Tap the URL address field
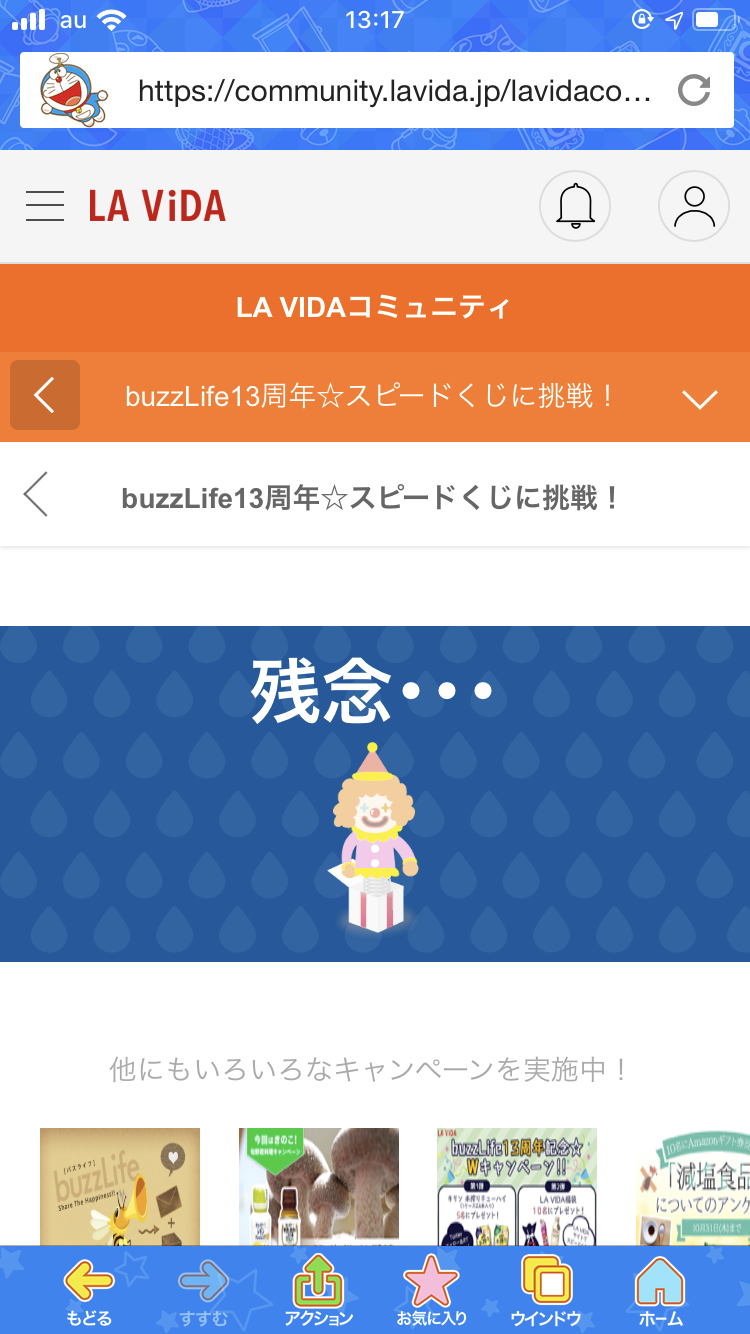The height and width of the screenshot is (1334, 750). click(394, 92)
